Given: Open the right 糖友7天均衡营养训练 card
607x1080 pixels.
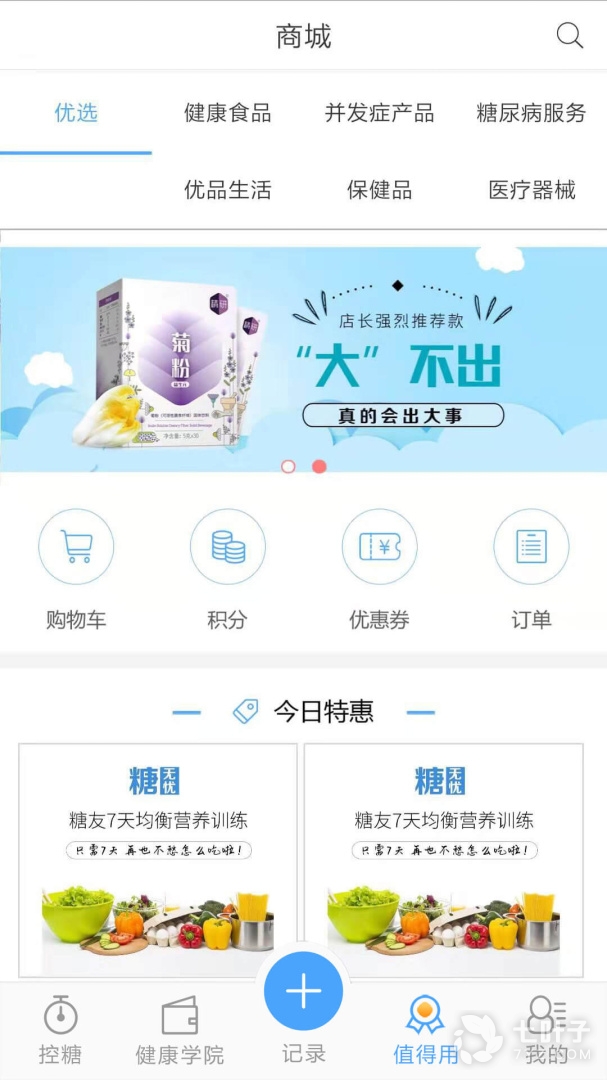Looking at the screenshot, I should [x=444, y=860].
